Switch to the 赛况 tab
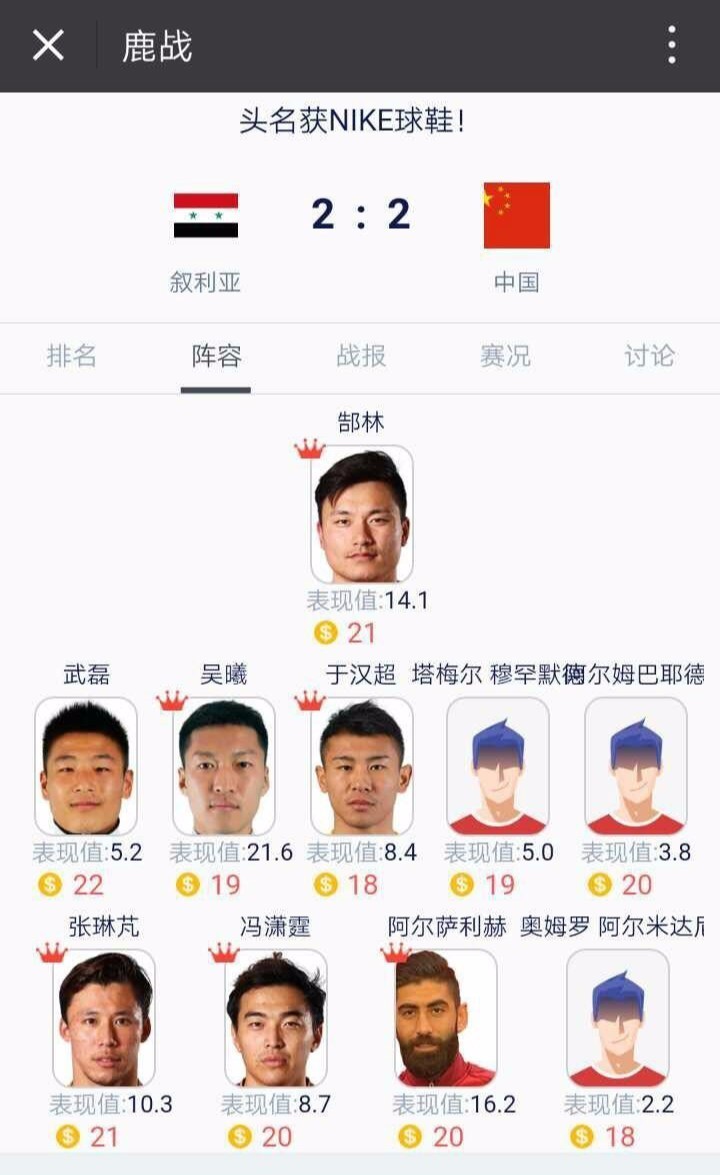The height and width of the screenshot is (1175, 720). (505, 356)
